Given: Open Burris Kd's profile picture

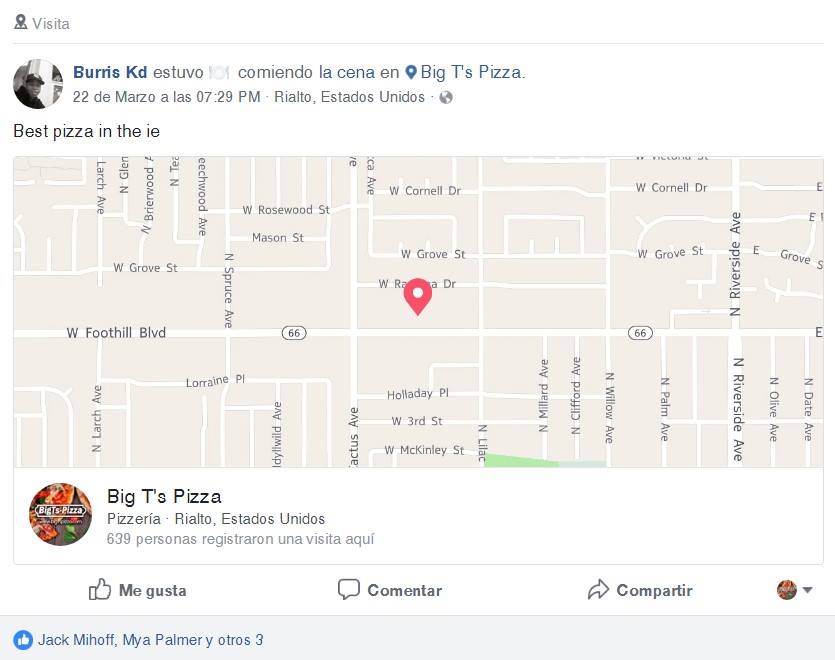Looking at the screenshot, I should pyautogui.click(x=38, y=84).
